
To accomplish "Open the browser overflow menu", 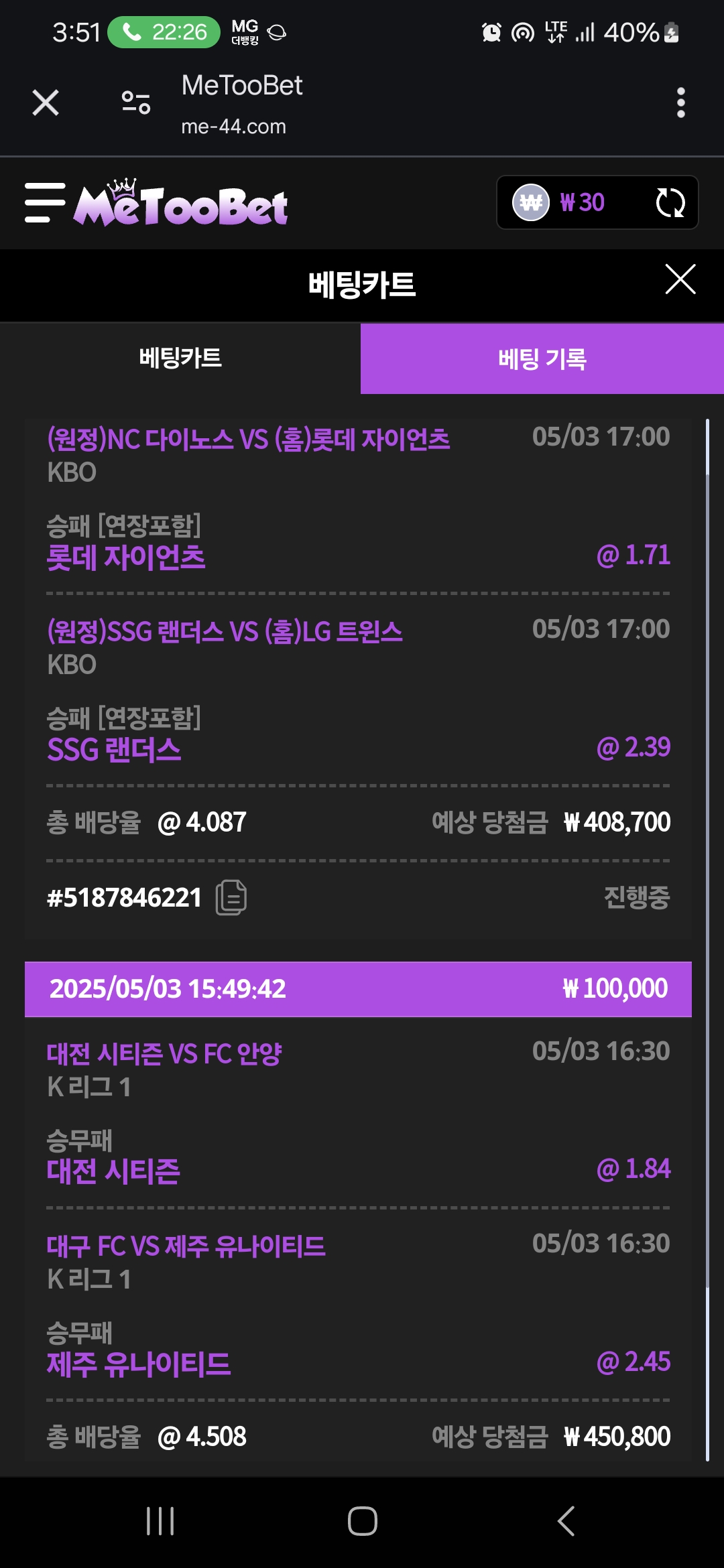I will point(680,103).
